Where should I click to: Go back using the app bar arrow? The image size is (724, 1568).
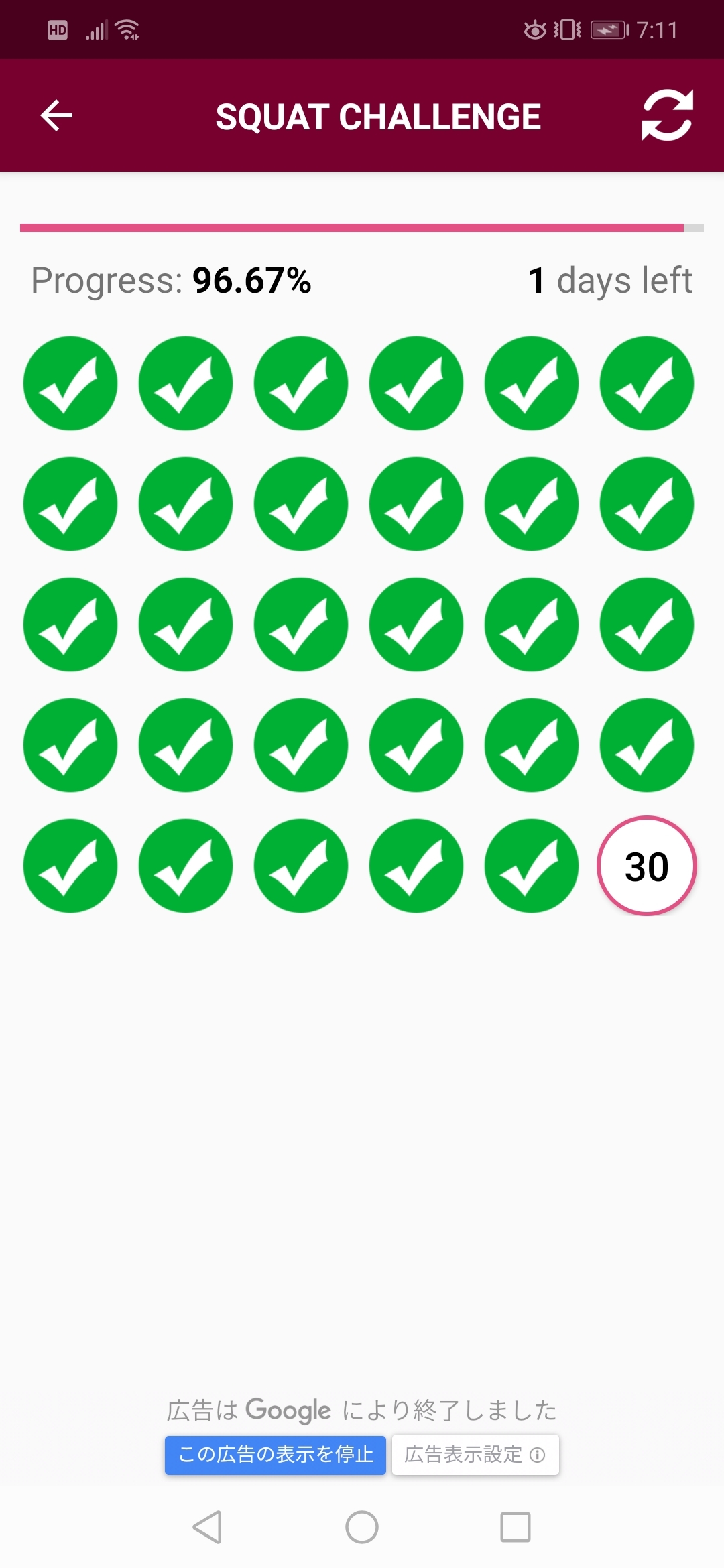56,116
